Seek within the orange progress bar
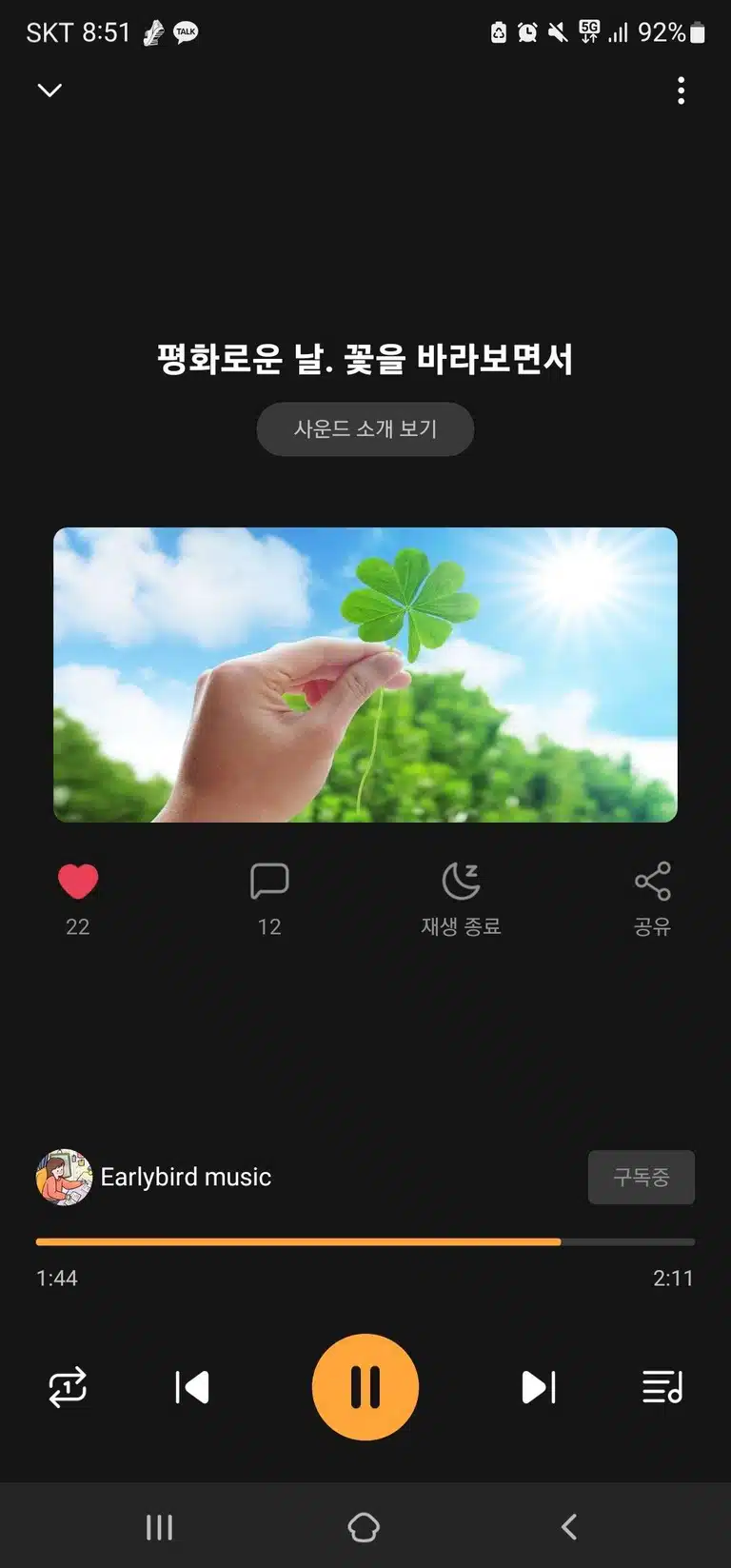 [365, 1241]
